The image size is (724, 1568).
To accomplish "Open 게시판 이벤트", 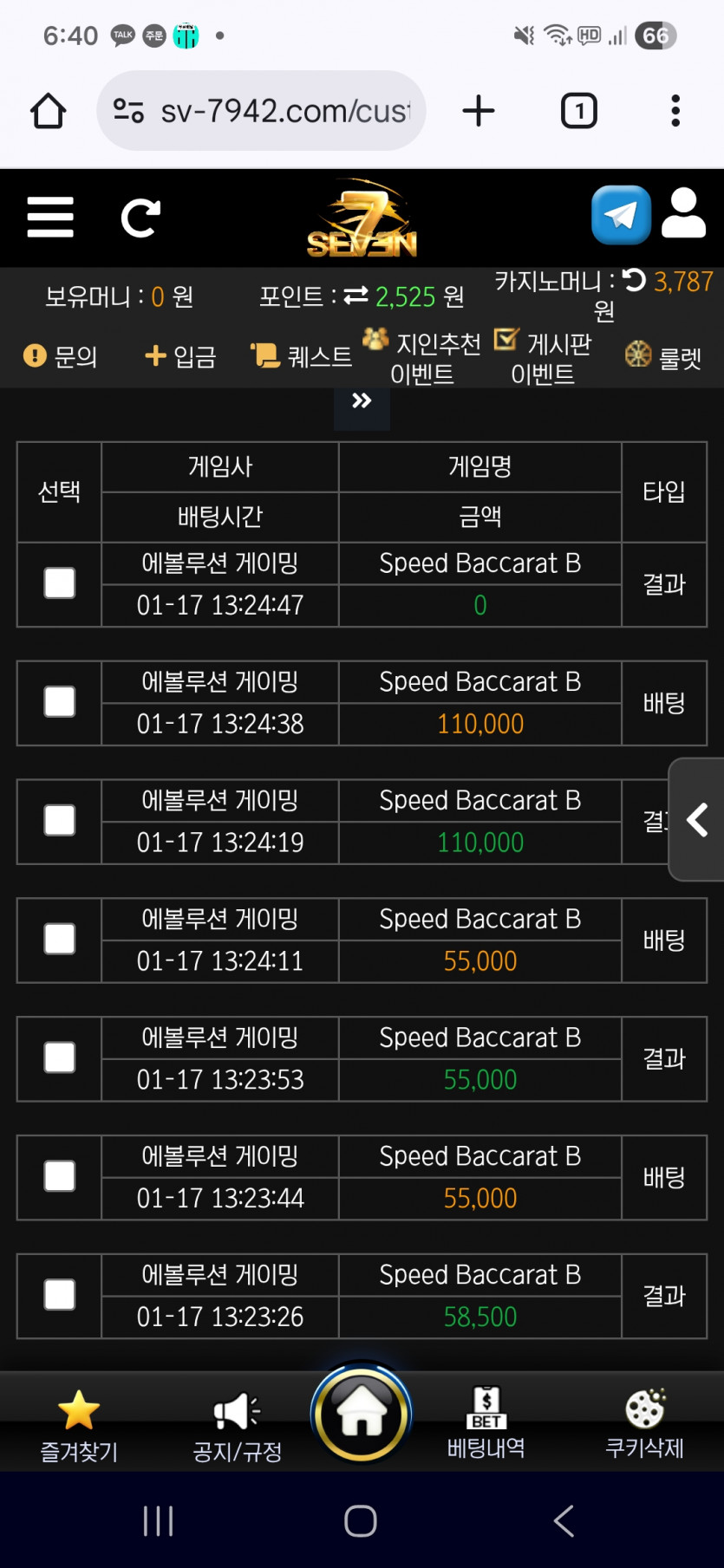I will (544, 358).
